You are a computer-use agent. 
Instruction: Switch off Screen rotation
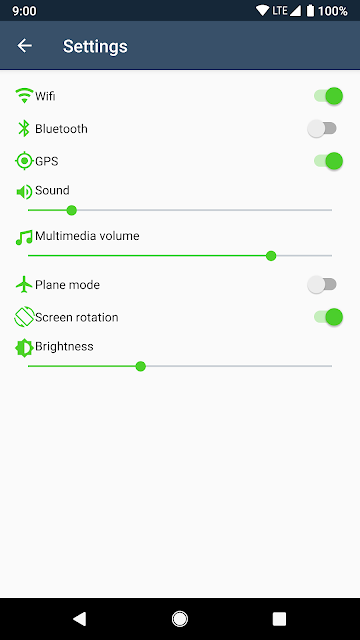(328, 317)
